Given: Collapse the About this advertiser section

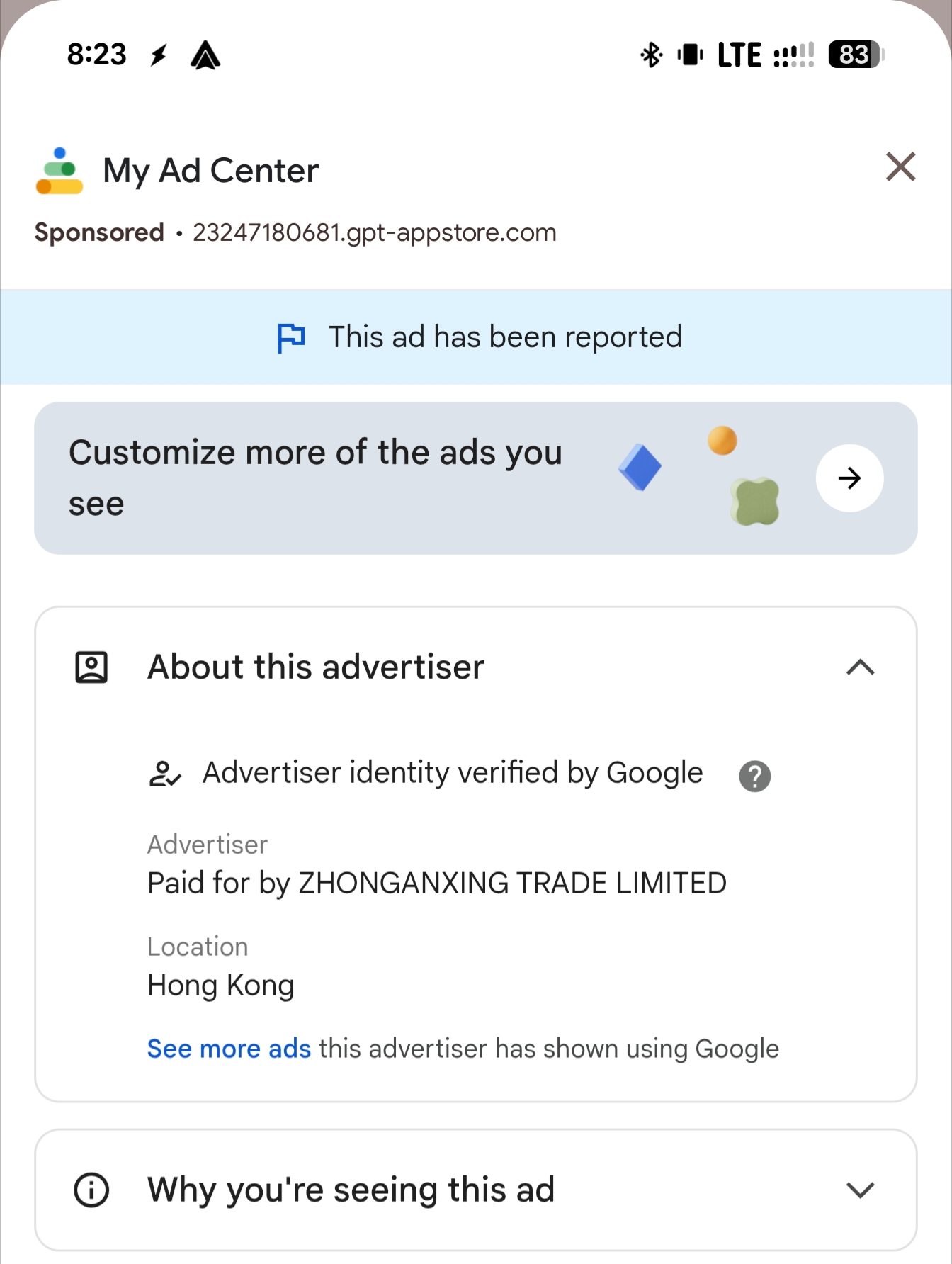Looking at the screenshot, I should point(860,667).
